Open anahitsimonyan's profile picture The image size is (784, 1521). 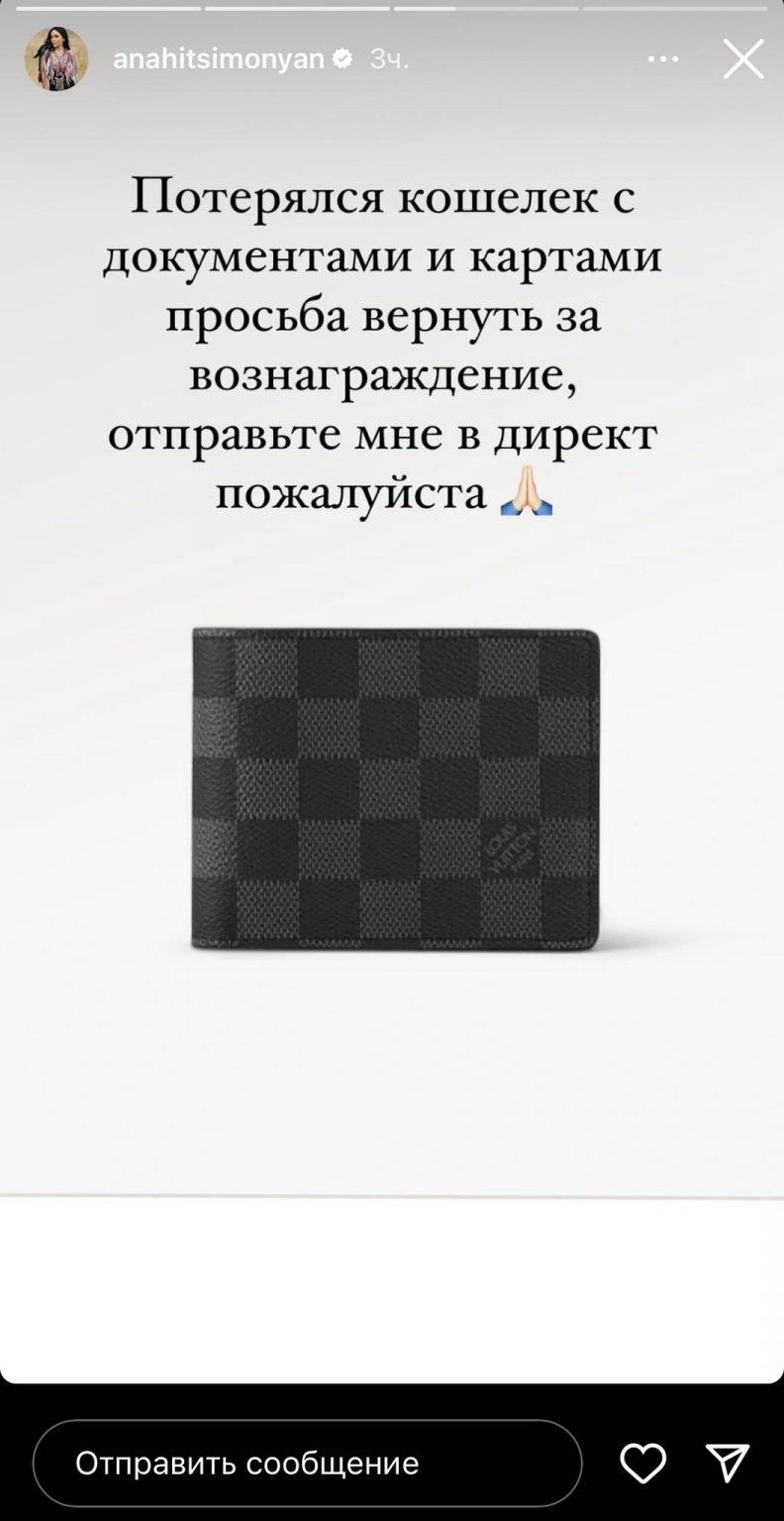tap(56, 59)
